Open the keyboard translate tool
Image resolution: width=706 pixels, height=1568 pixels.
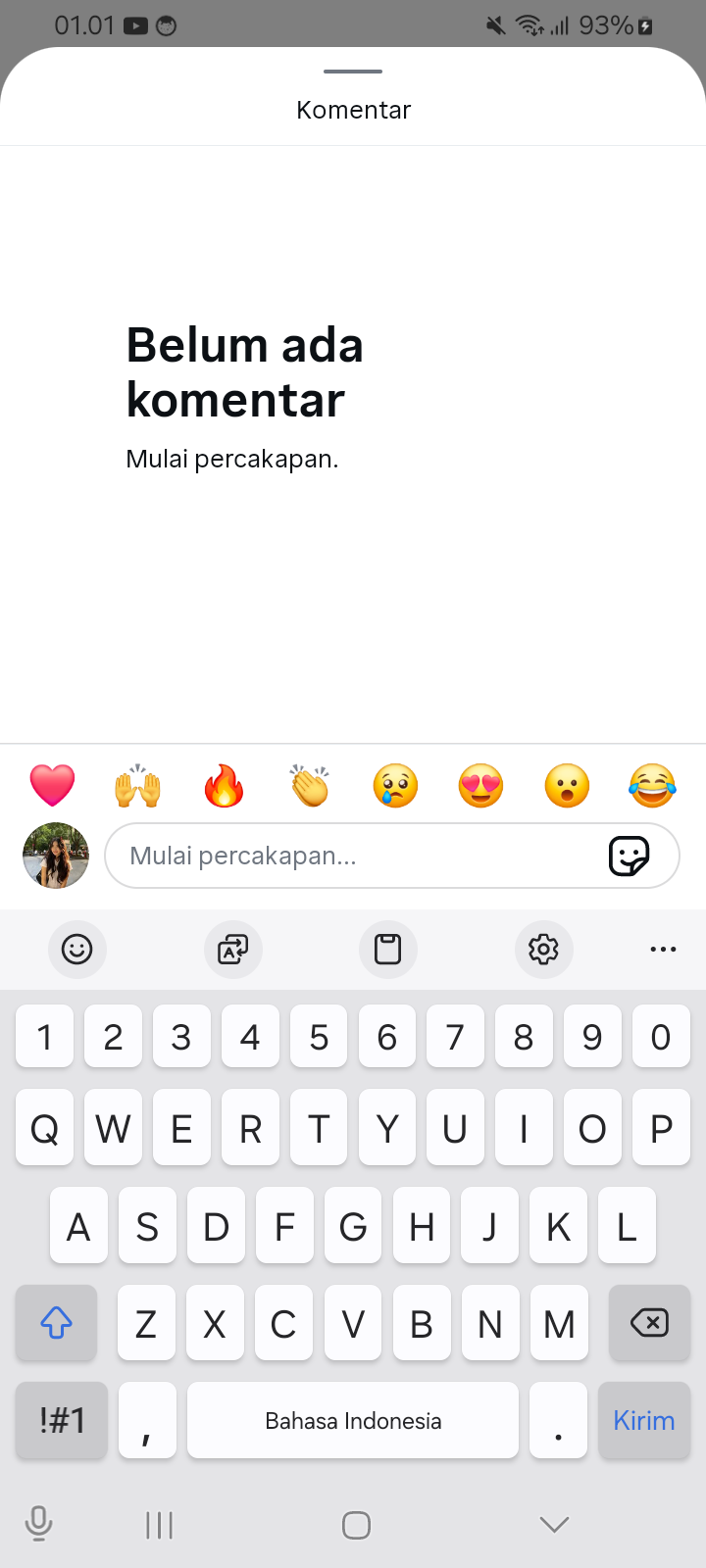pos(232,949)
